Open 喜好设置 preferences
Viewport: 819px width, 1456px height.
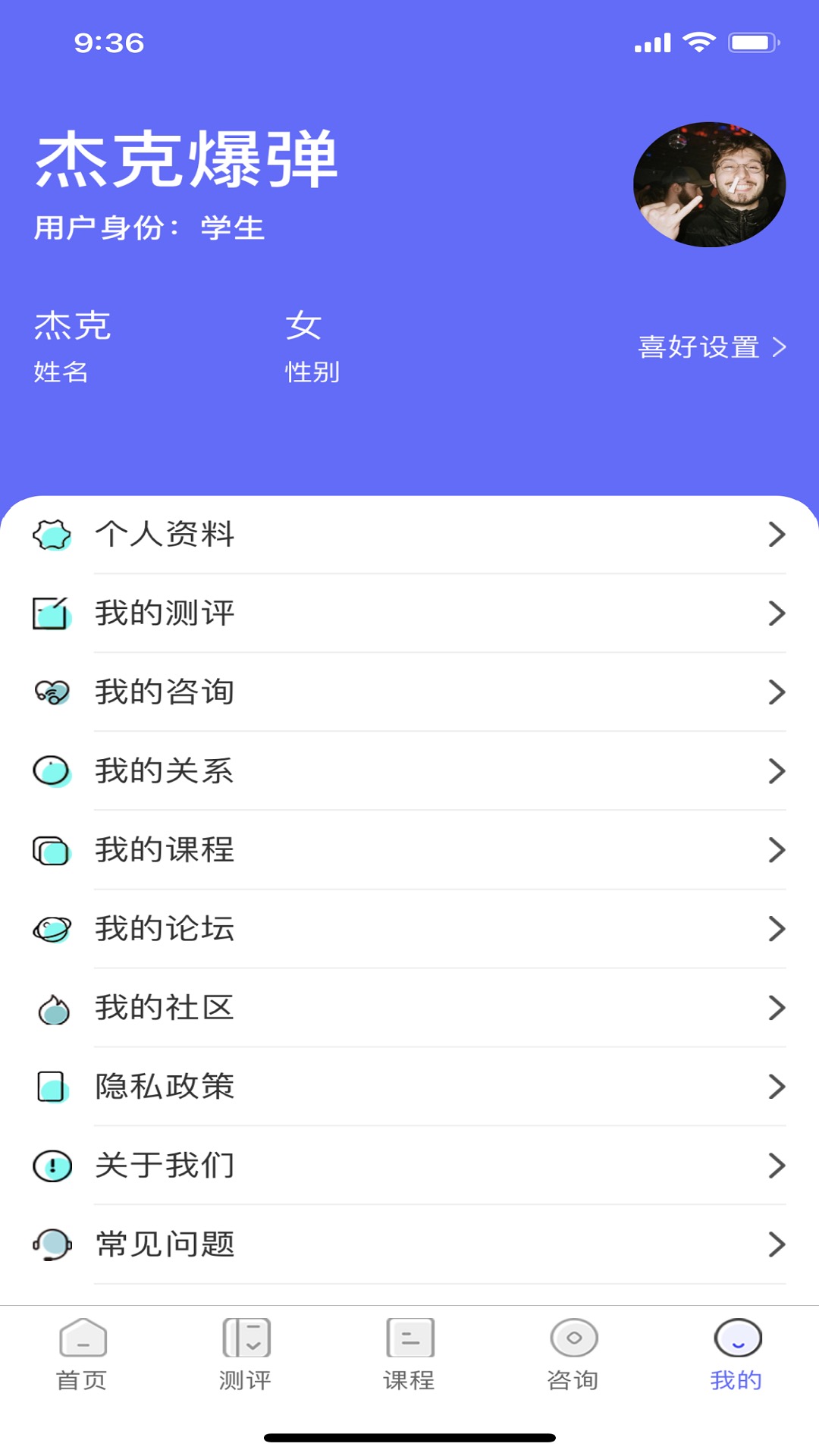pyautogui.click(x=711, y=347)
